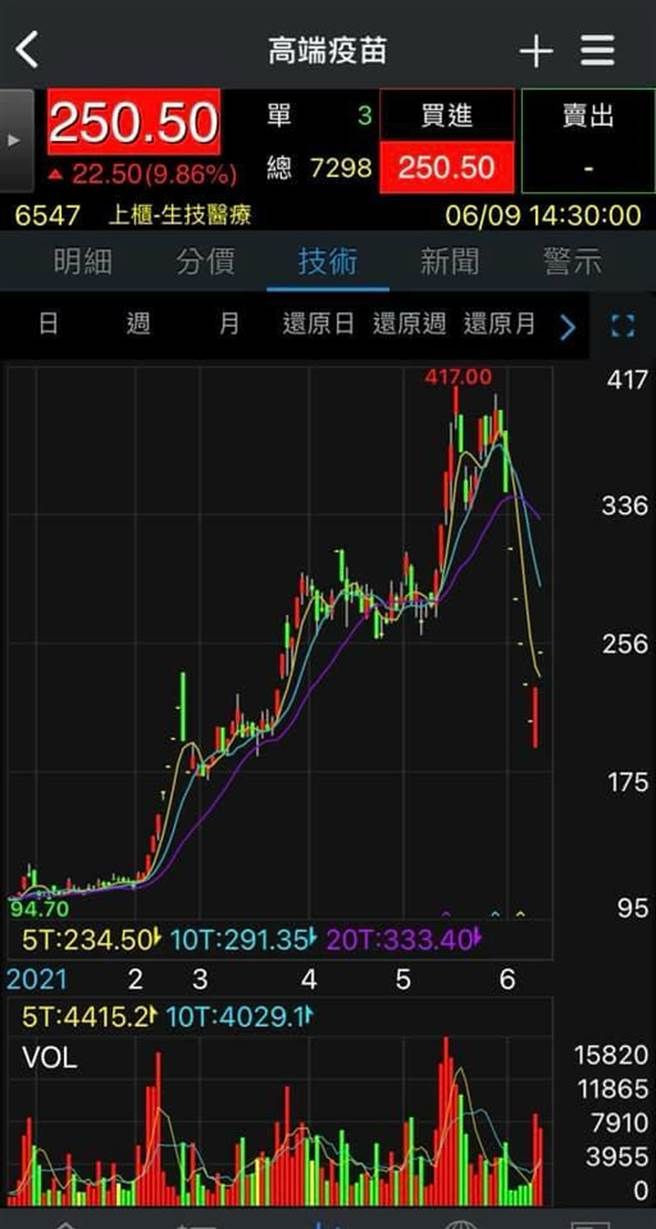Select the 日 daily chart period
The height and width of the screenshot is (1229, 656).
48,324
